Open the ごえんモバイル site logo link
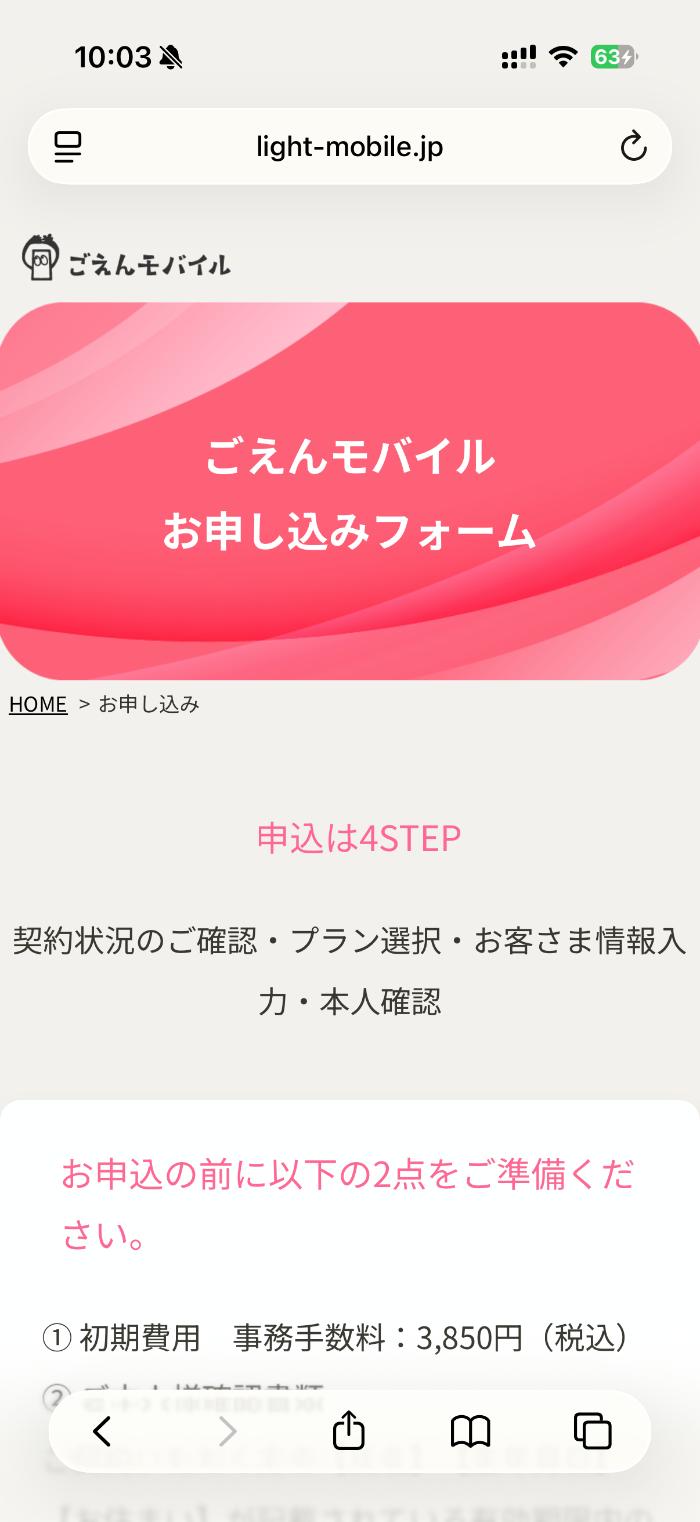 point(126,258)
